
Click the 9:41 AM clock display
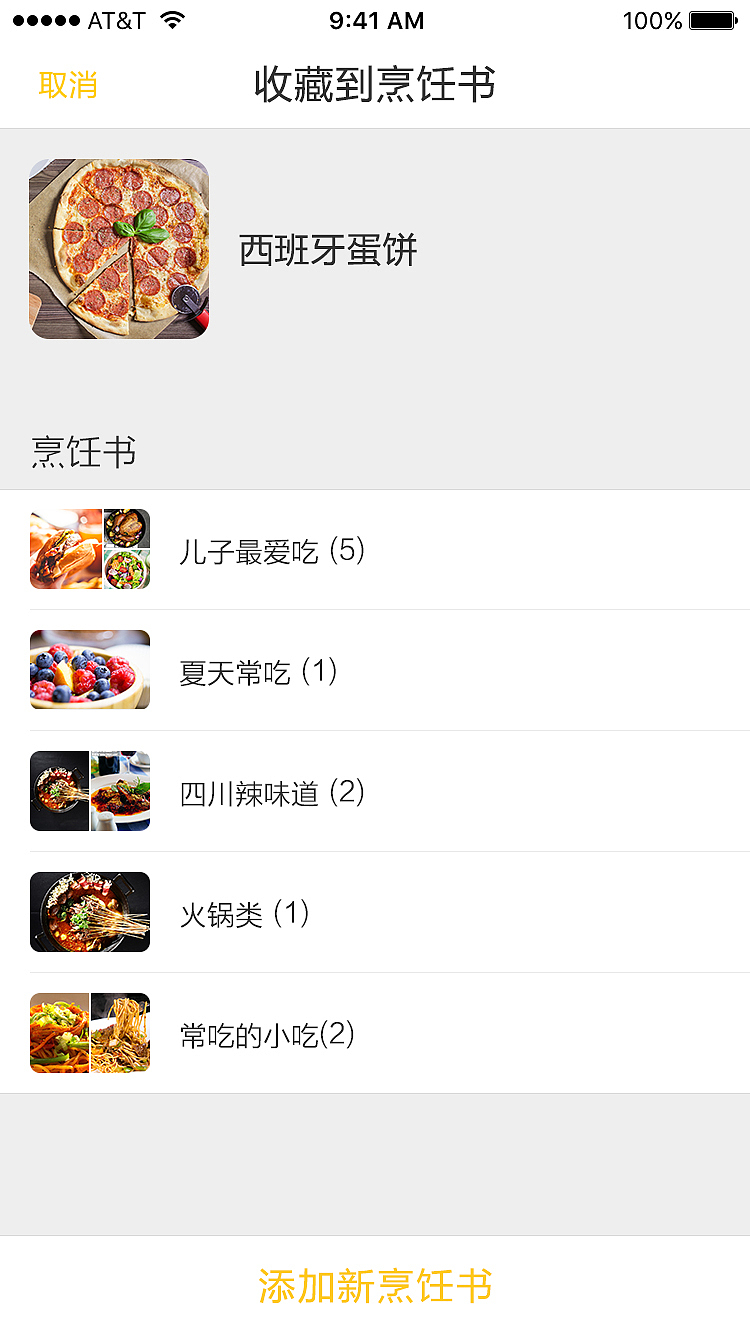click(376, 20)
